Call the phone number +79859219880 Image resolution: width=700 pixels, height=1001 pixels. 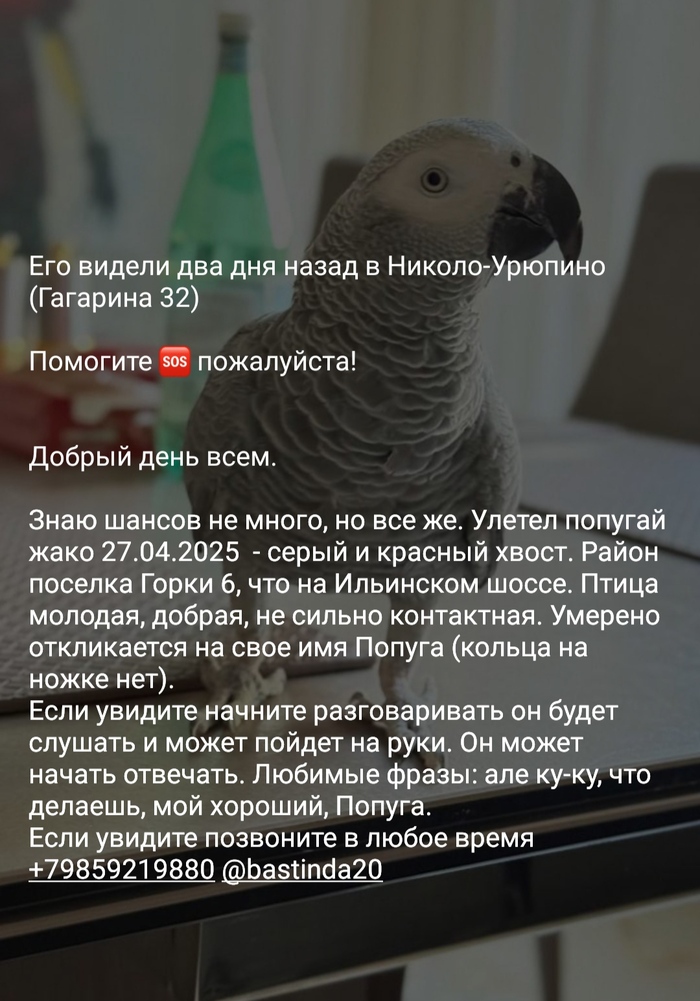[x=121, y=870]
